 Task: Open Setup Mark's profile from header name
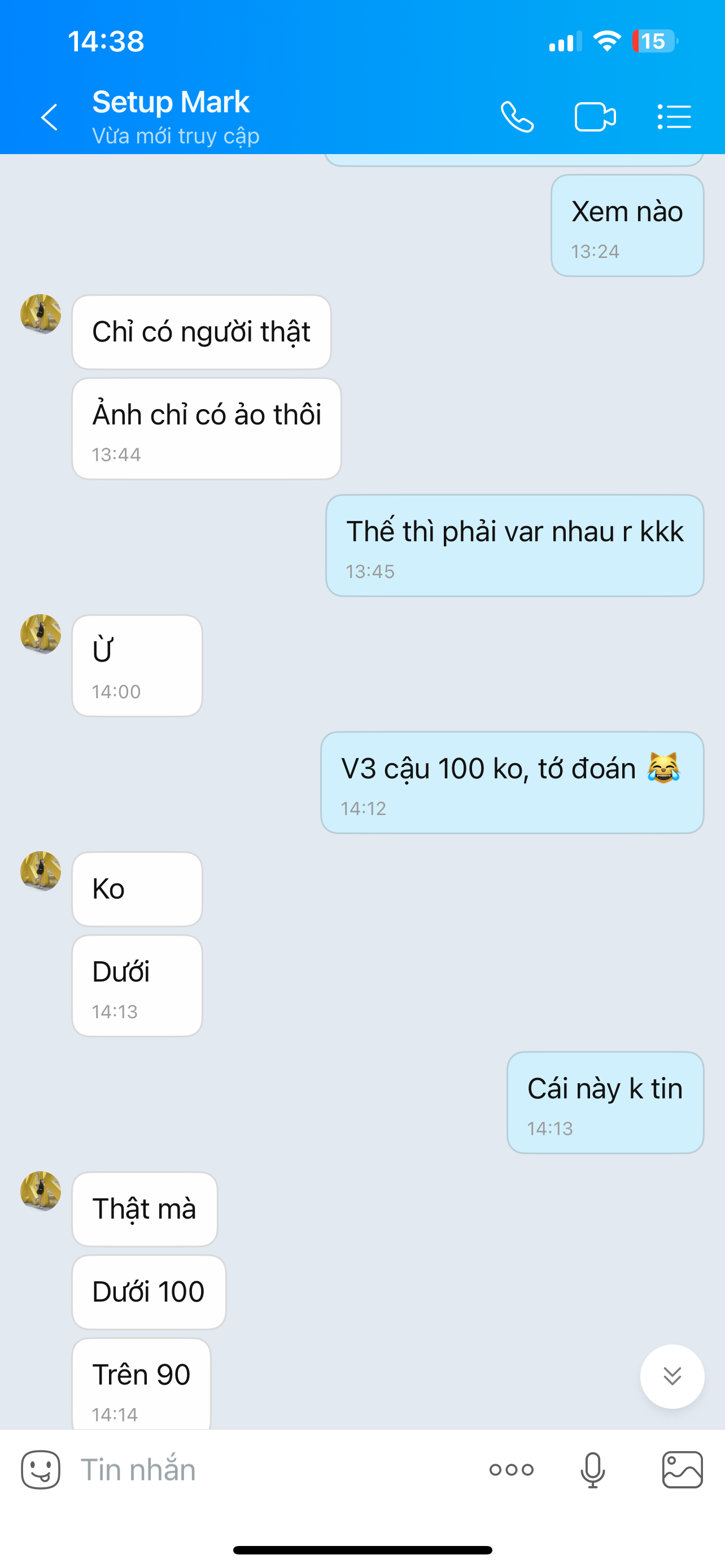(x=171, y=102)
